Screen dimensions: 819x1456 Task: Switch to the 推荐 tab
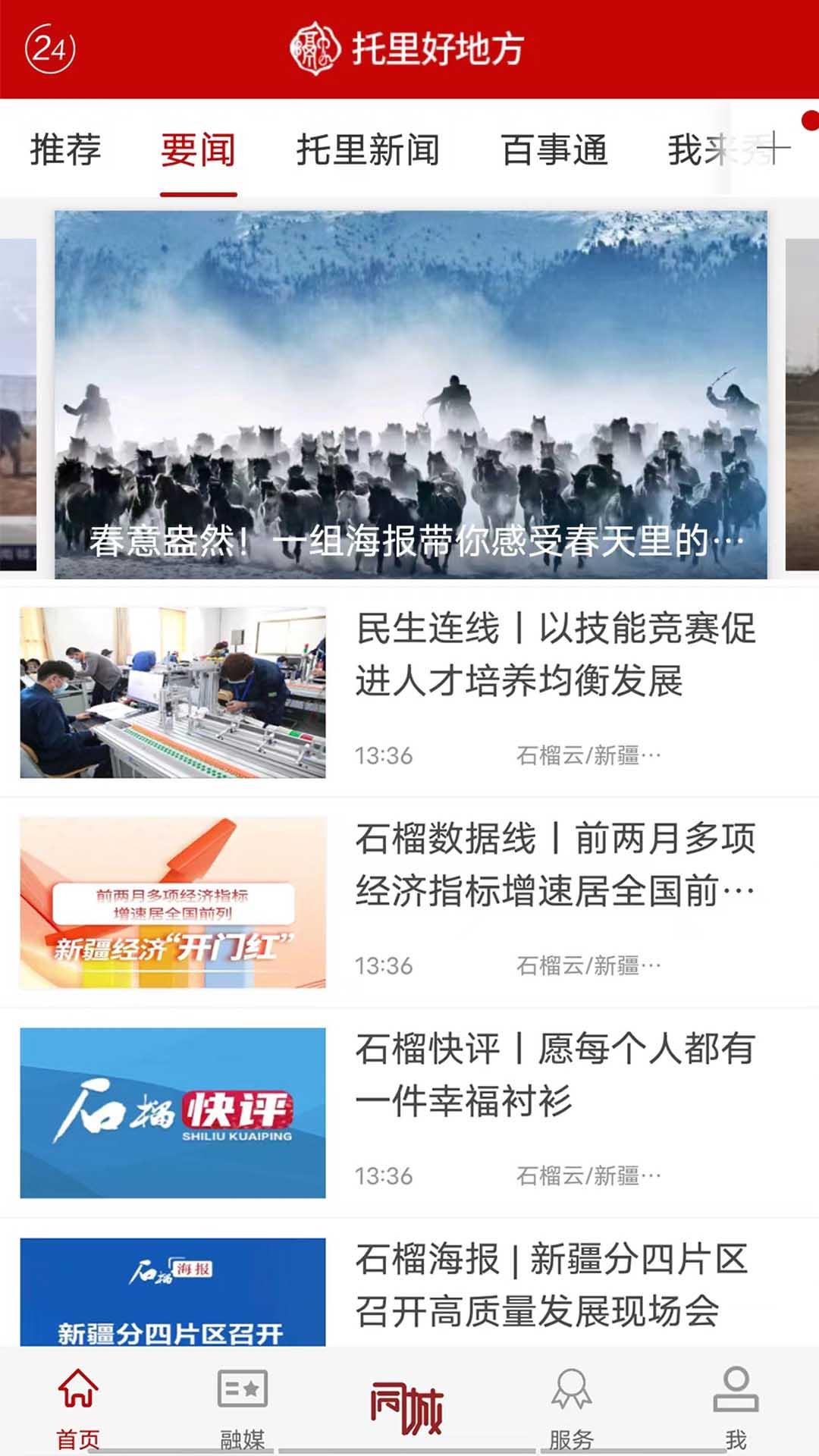point(65,149)
